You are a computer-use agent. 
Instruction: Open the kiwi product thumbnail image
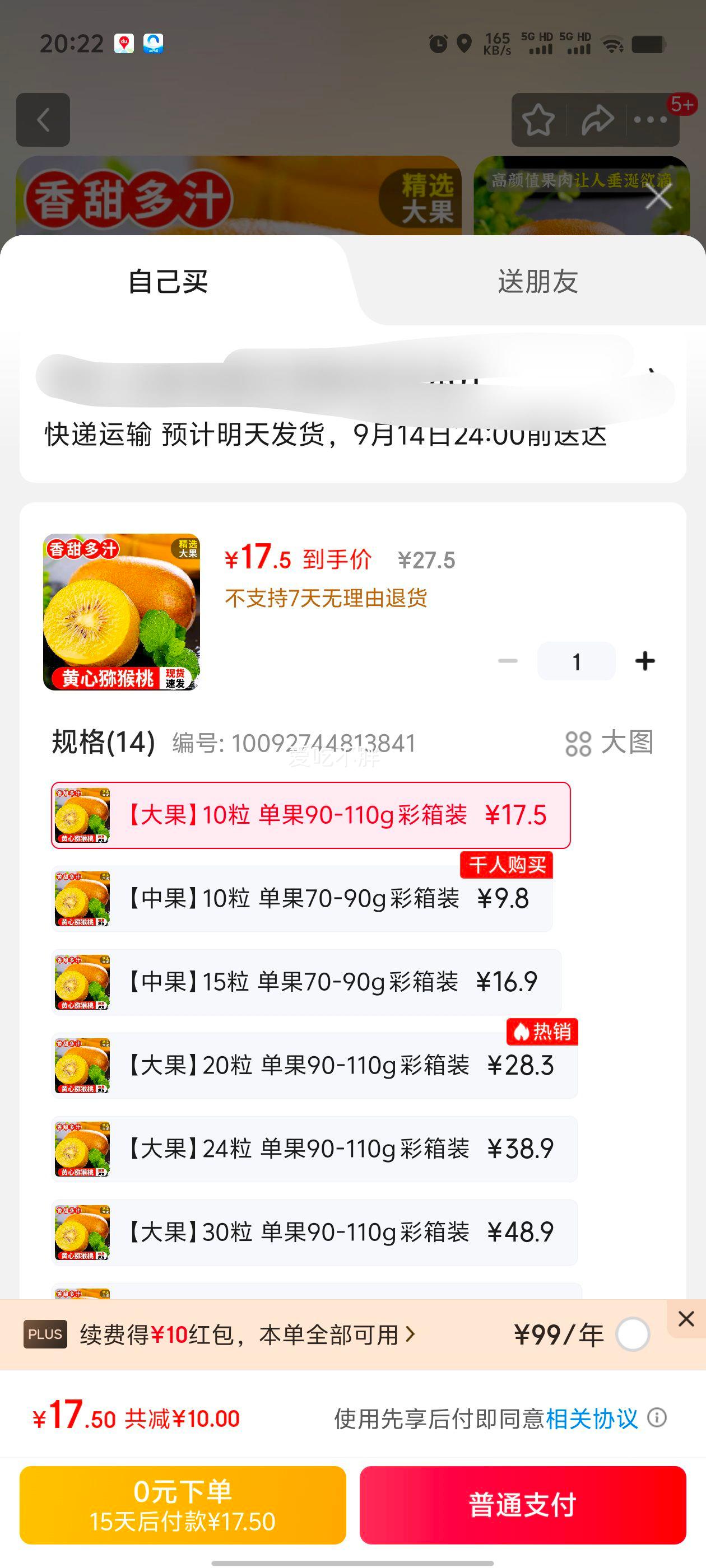(x=122, y=612)
